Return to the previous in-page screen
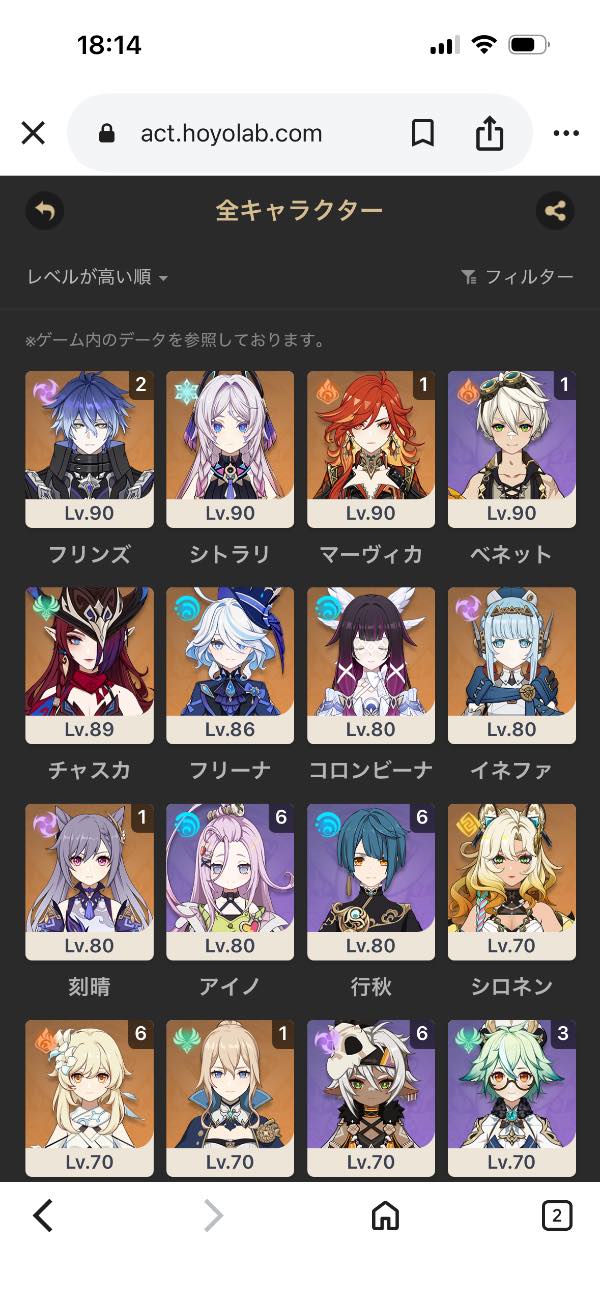This screenshot has height=1300, width=600. [x=44, y=211]
